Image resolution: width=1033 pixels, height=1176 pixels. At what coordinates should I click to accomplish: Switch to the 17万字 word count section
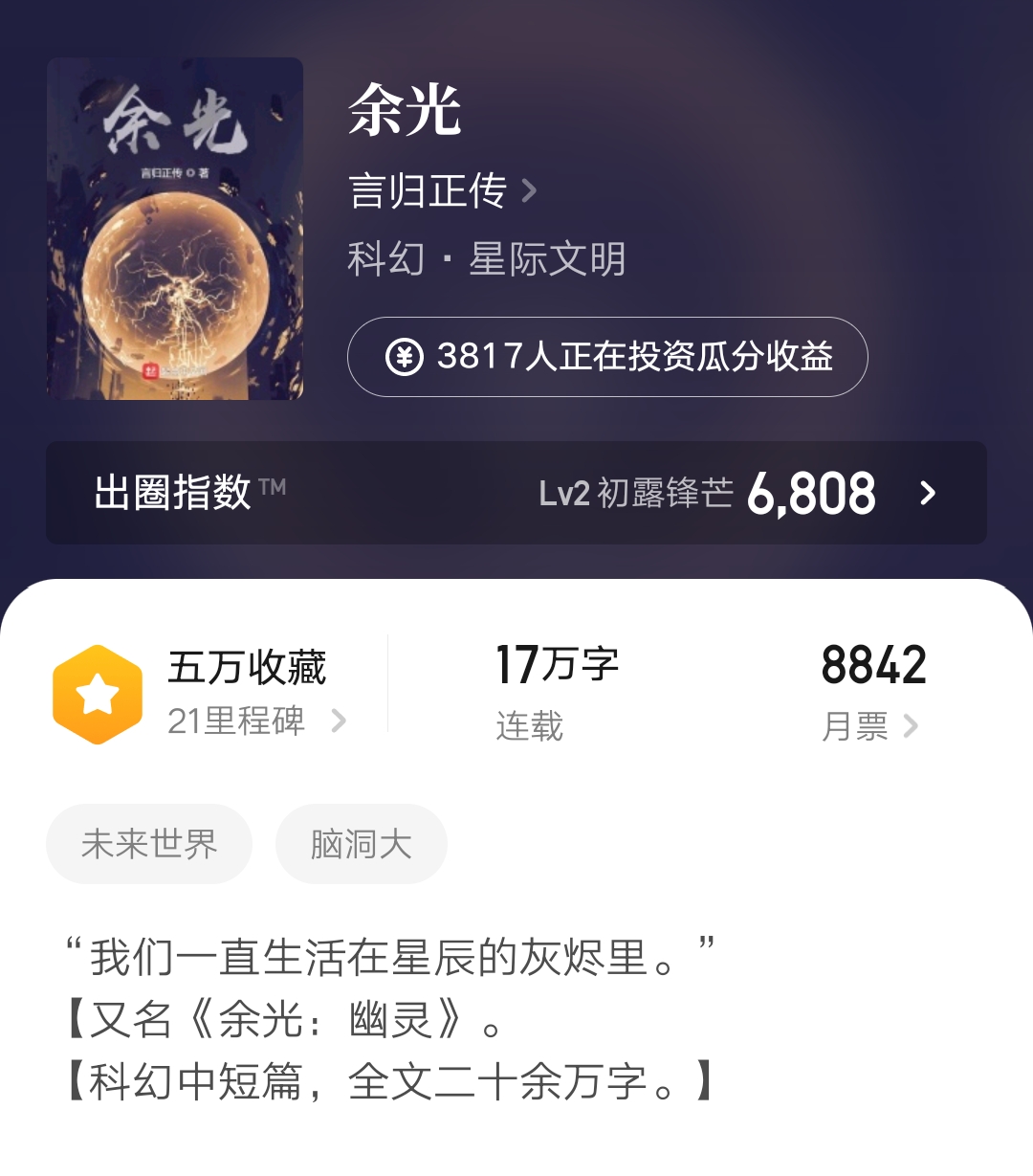click(557, 665)
